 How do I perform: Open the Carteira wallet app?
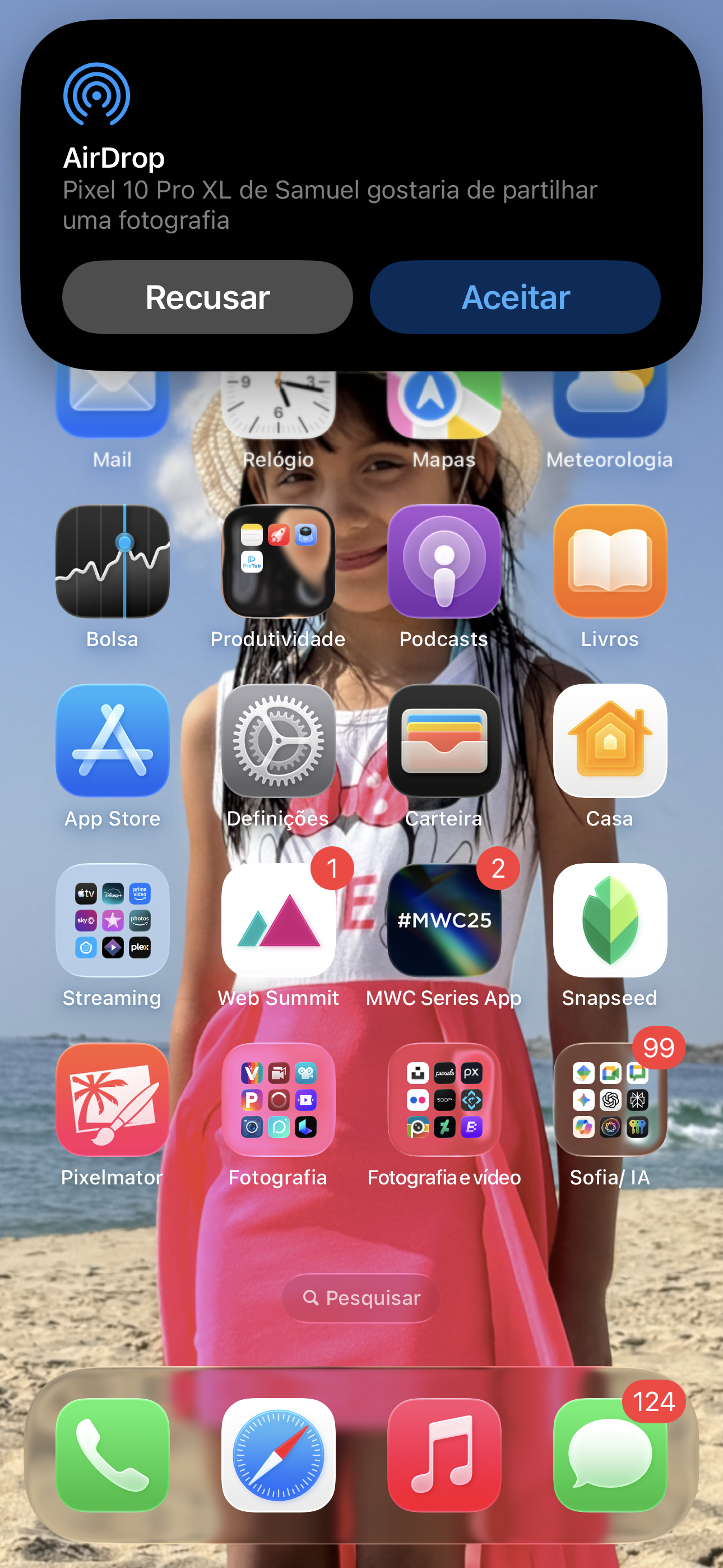[x=444, y=741]
